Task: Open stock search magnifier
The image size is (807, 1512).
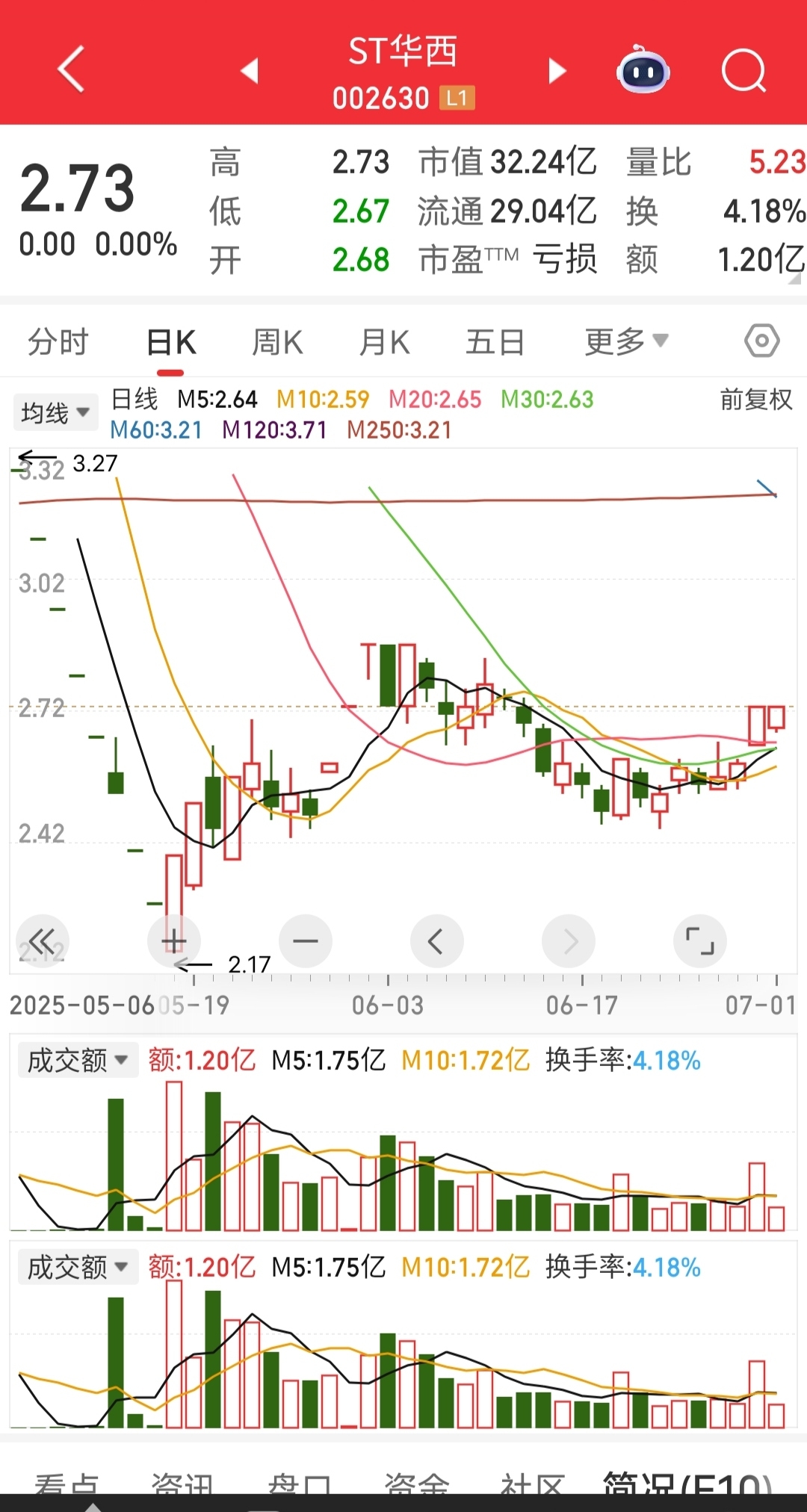Action: pos(743,71)
